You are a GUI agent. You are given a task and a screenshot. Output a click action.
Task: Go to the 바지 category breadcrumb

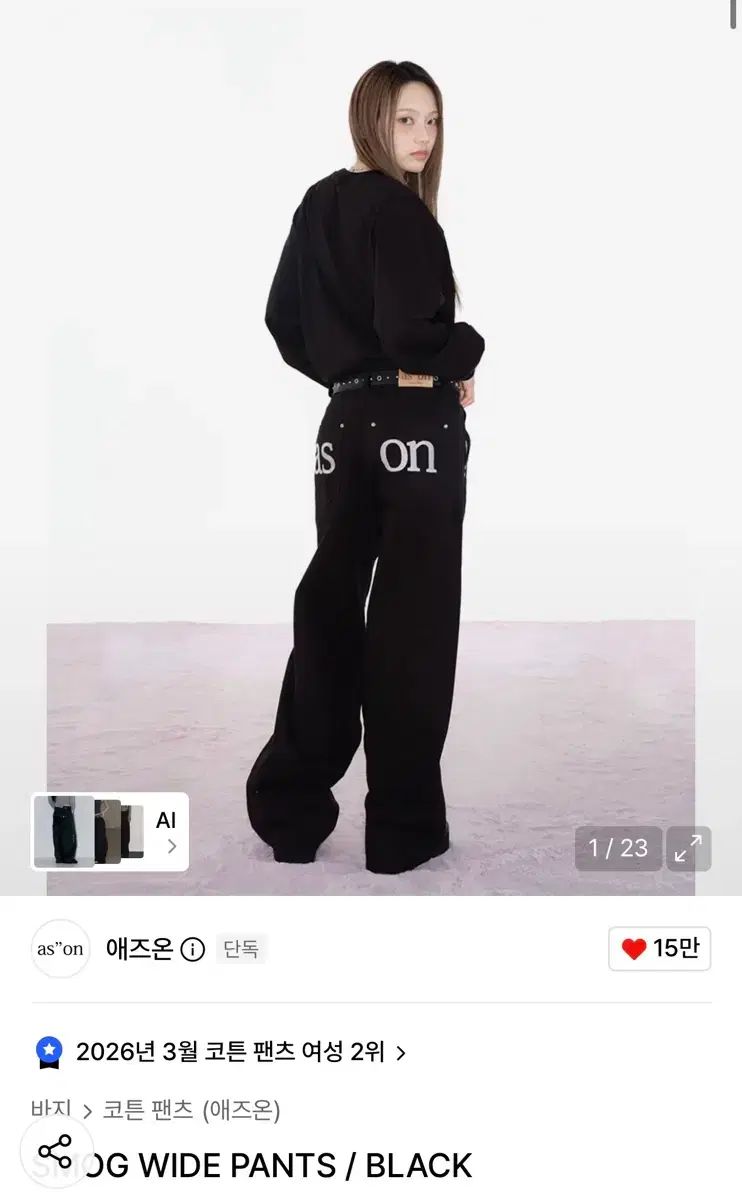pyautogui.click(x=51, y=1109)
